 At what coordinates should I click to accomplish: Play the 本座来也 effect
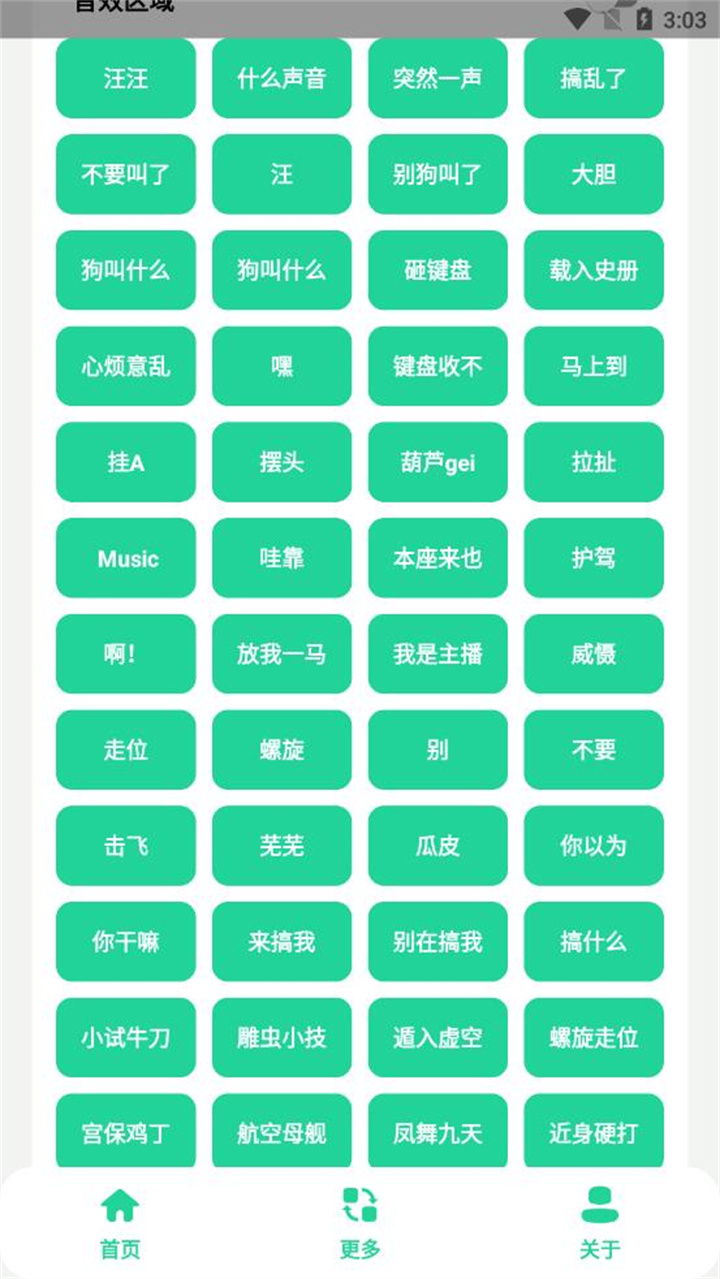(437, 558)
